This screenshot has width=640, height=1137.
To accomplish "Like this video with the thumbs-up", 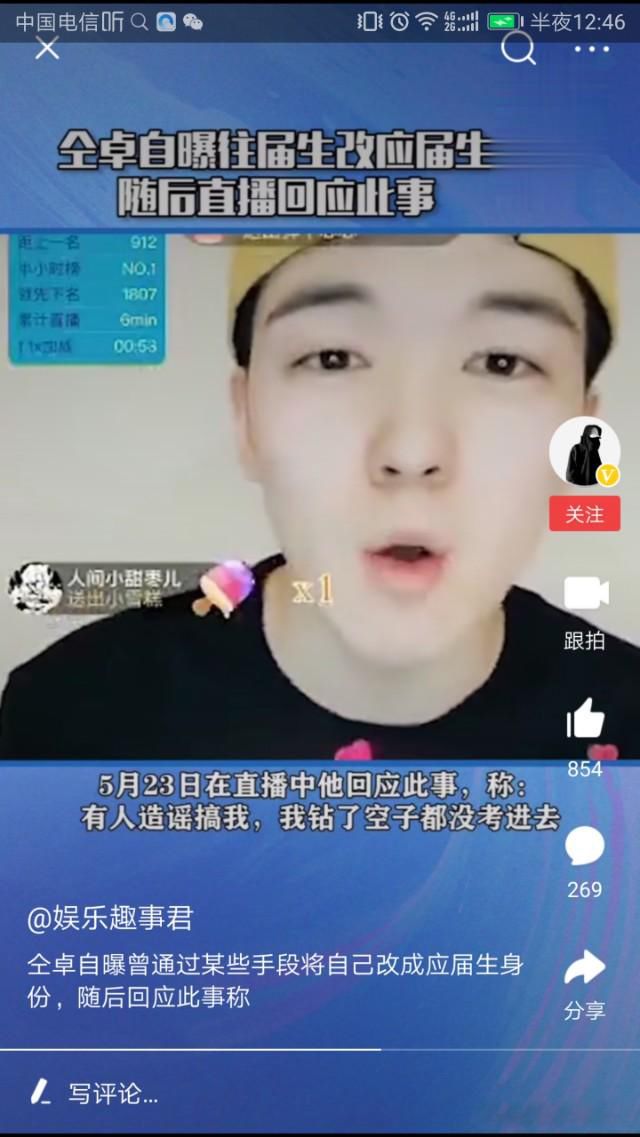I will (x=585, y=718).
